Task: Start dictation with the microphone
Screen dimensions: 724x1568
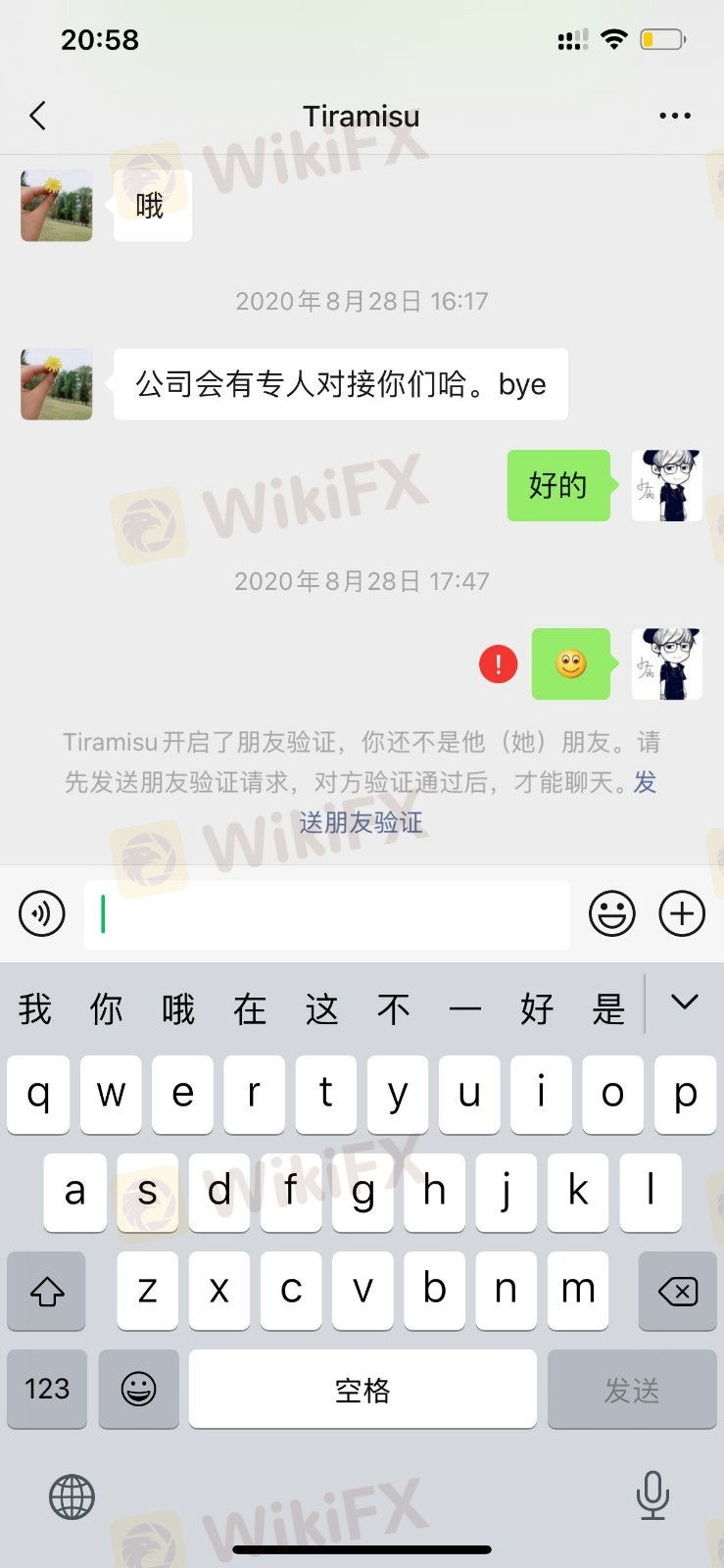Action: [x=652, y=1494]
